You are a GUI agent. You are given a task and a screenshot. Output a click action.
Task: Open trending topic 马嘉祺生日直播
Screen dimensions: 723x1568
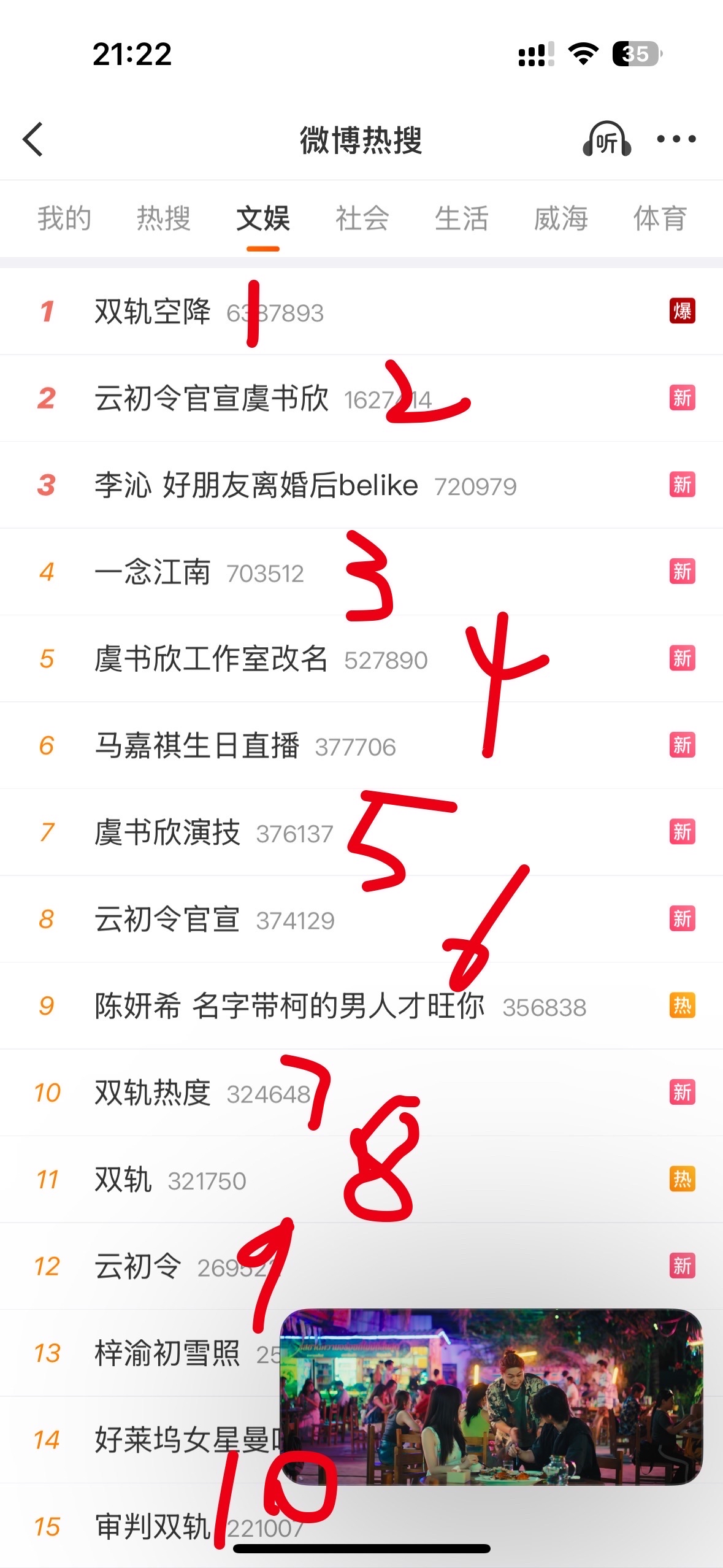tap(197, 746)
